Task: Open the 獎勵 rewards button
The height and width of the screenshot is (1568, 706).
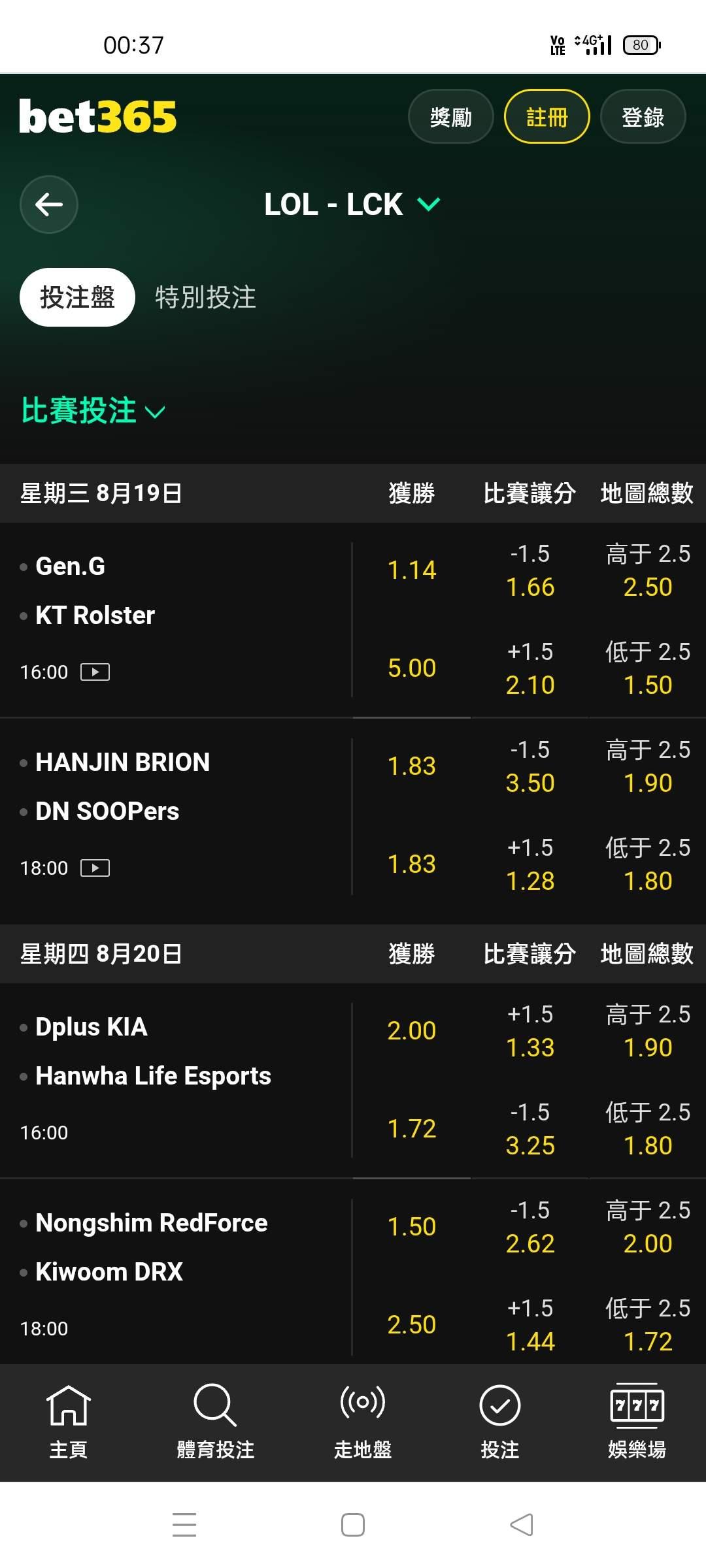Action: [450, 117]
